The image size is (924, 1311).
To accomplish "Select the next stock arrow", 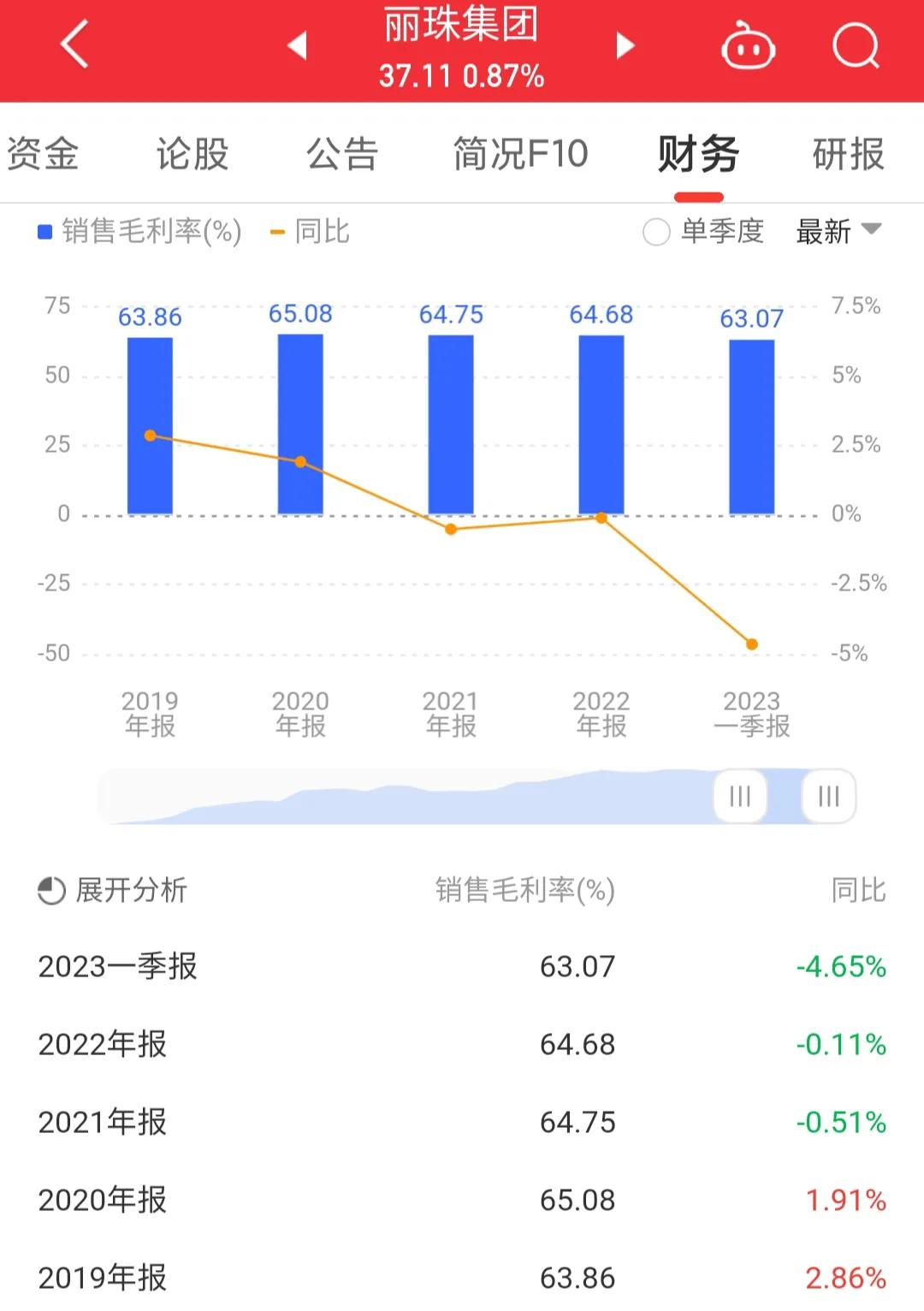I will click(624, 48).
